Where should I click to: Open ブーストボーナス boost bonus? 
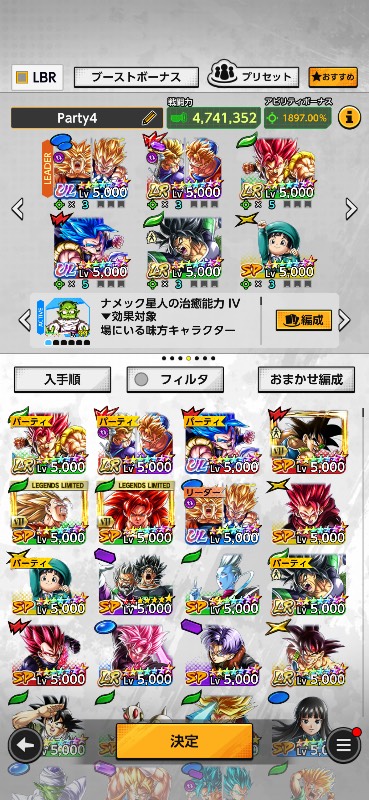[x=136, y=78]
